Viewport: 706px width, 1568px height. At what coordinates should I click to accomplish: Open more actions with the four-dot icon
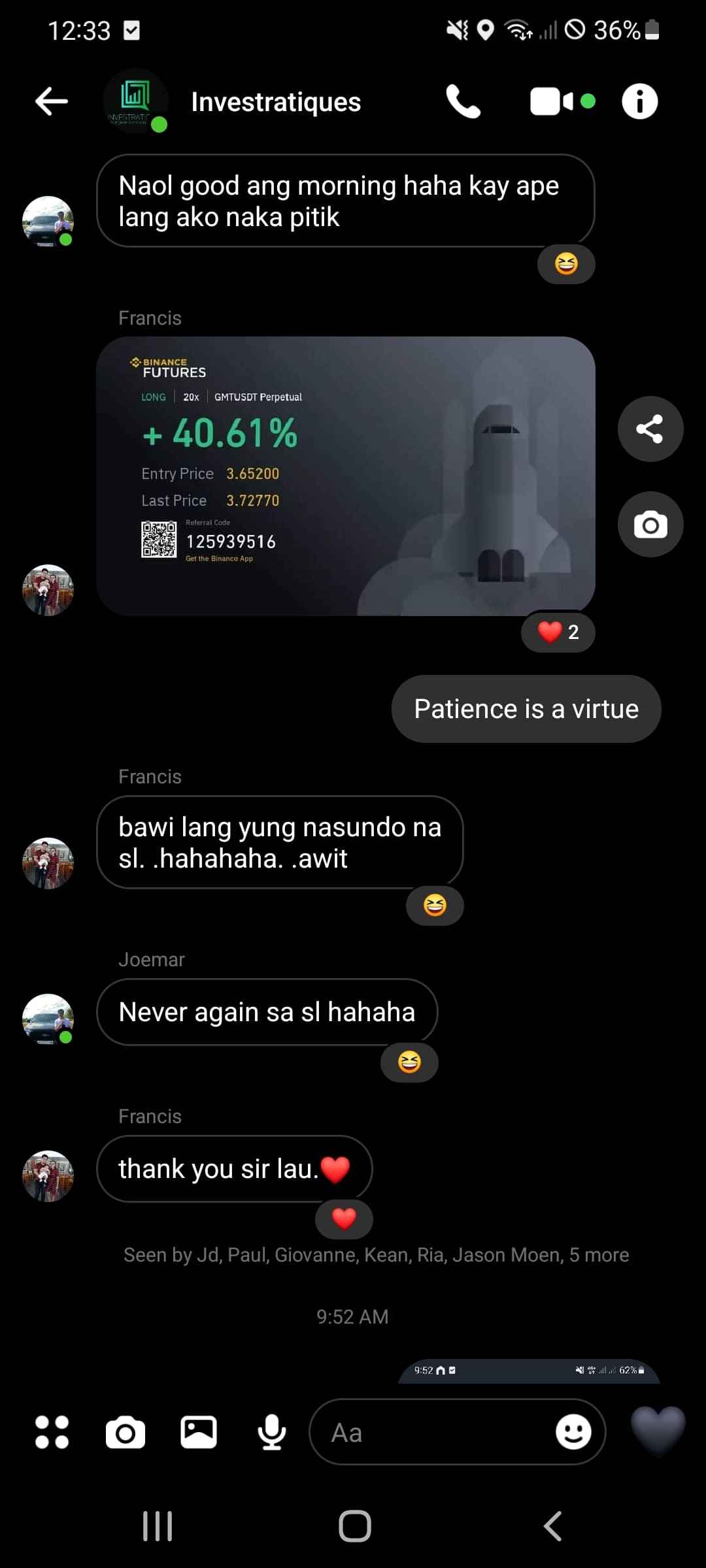(52, 1432)
